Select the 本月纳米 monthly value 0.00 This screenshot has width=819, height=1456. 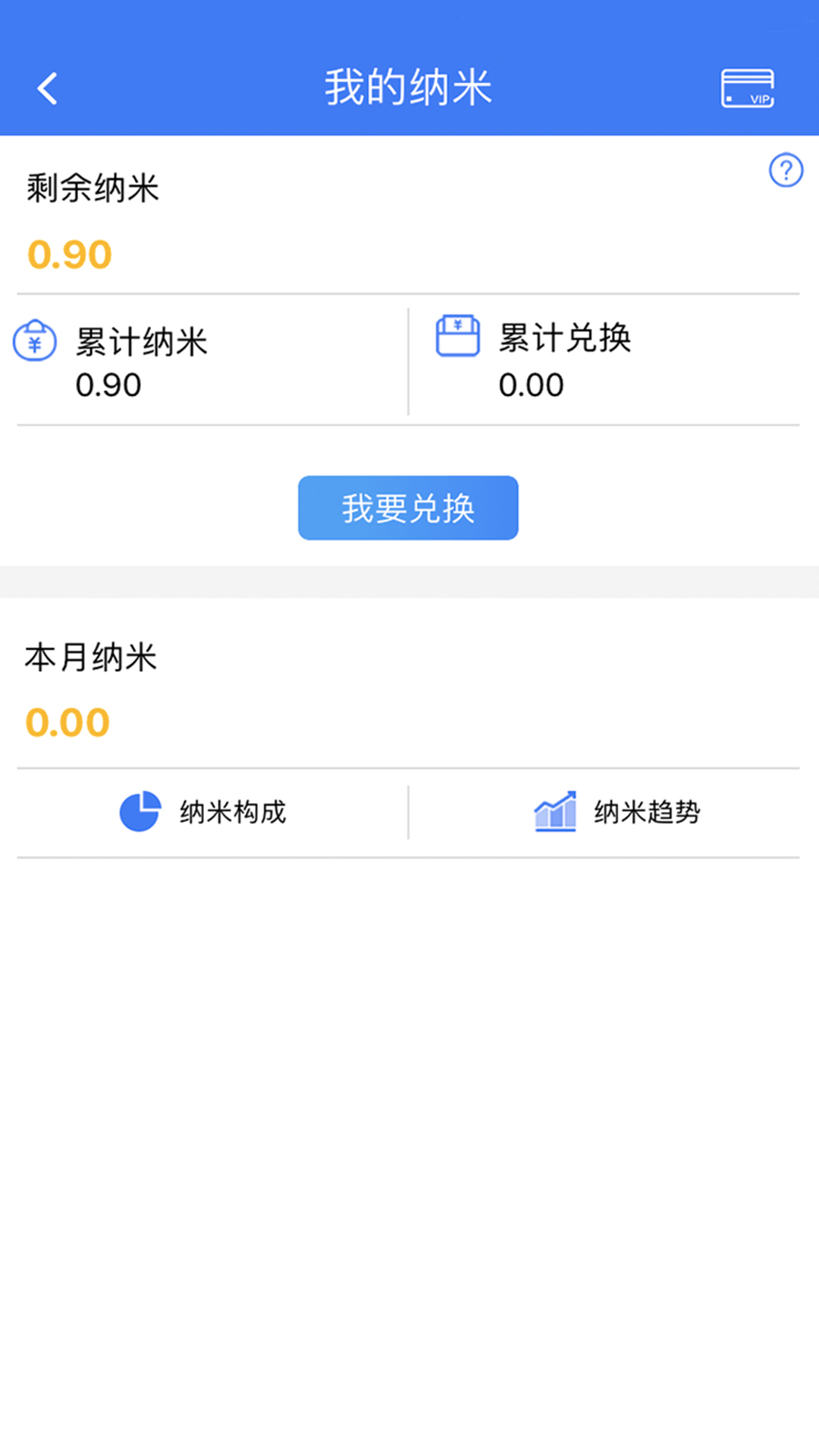click(67, 721)
